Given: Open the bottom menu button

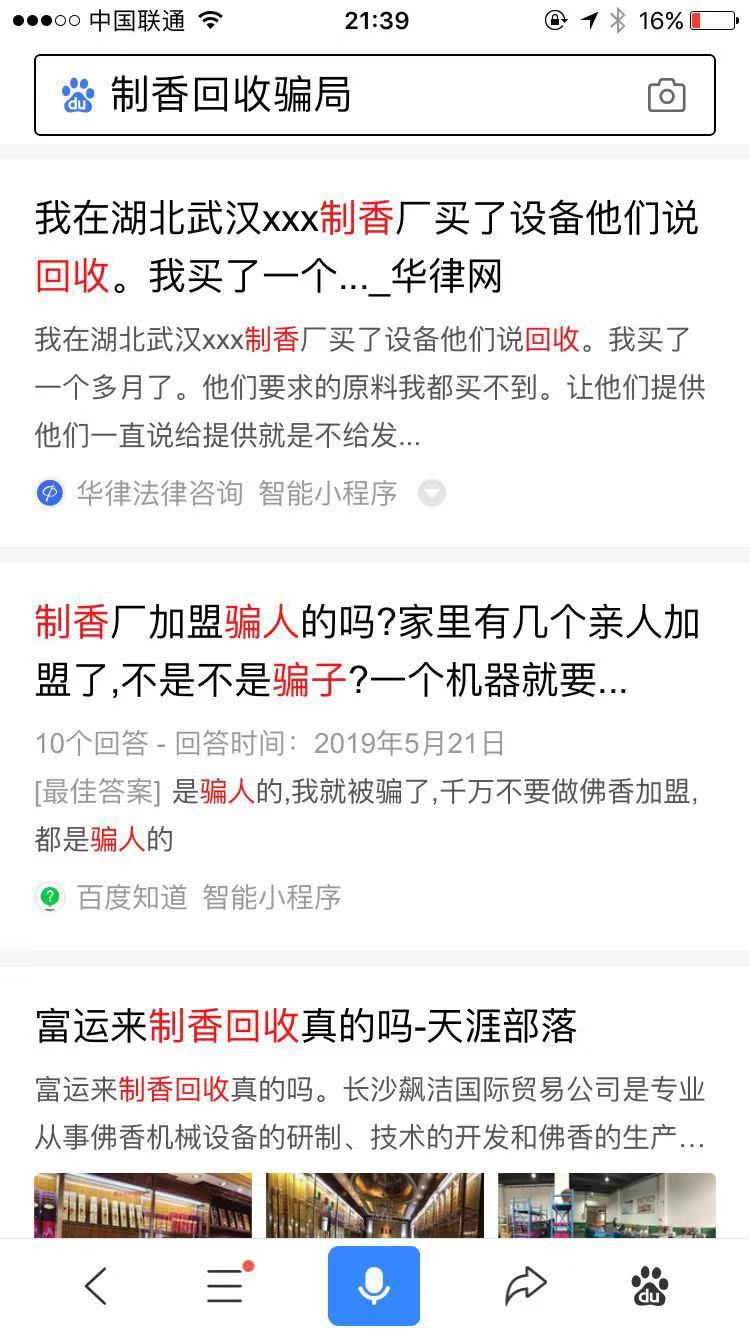Looking at the screenshot, I should click(226, 1285).
